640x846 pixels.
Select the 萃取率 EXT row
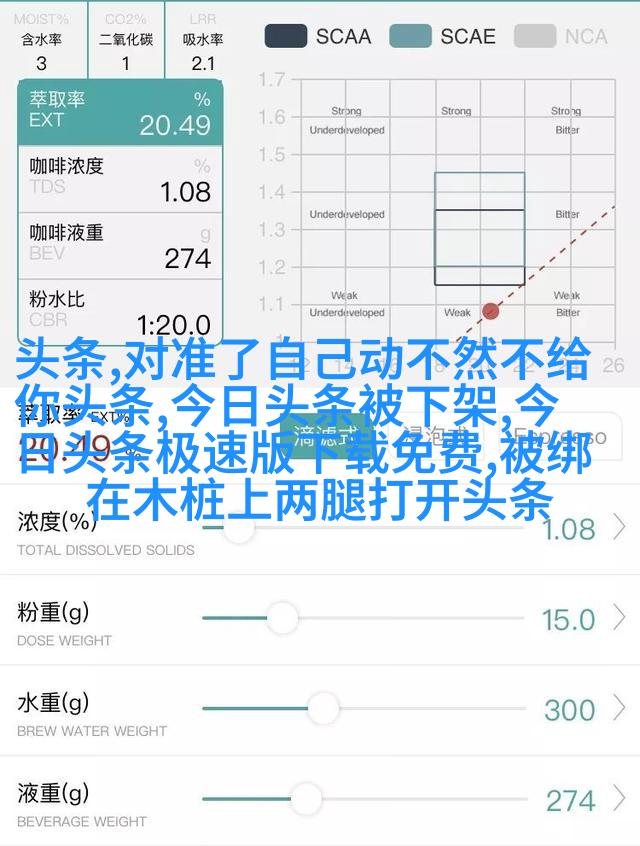click(x=120, y=112)
